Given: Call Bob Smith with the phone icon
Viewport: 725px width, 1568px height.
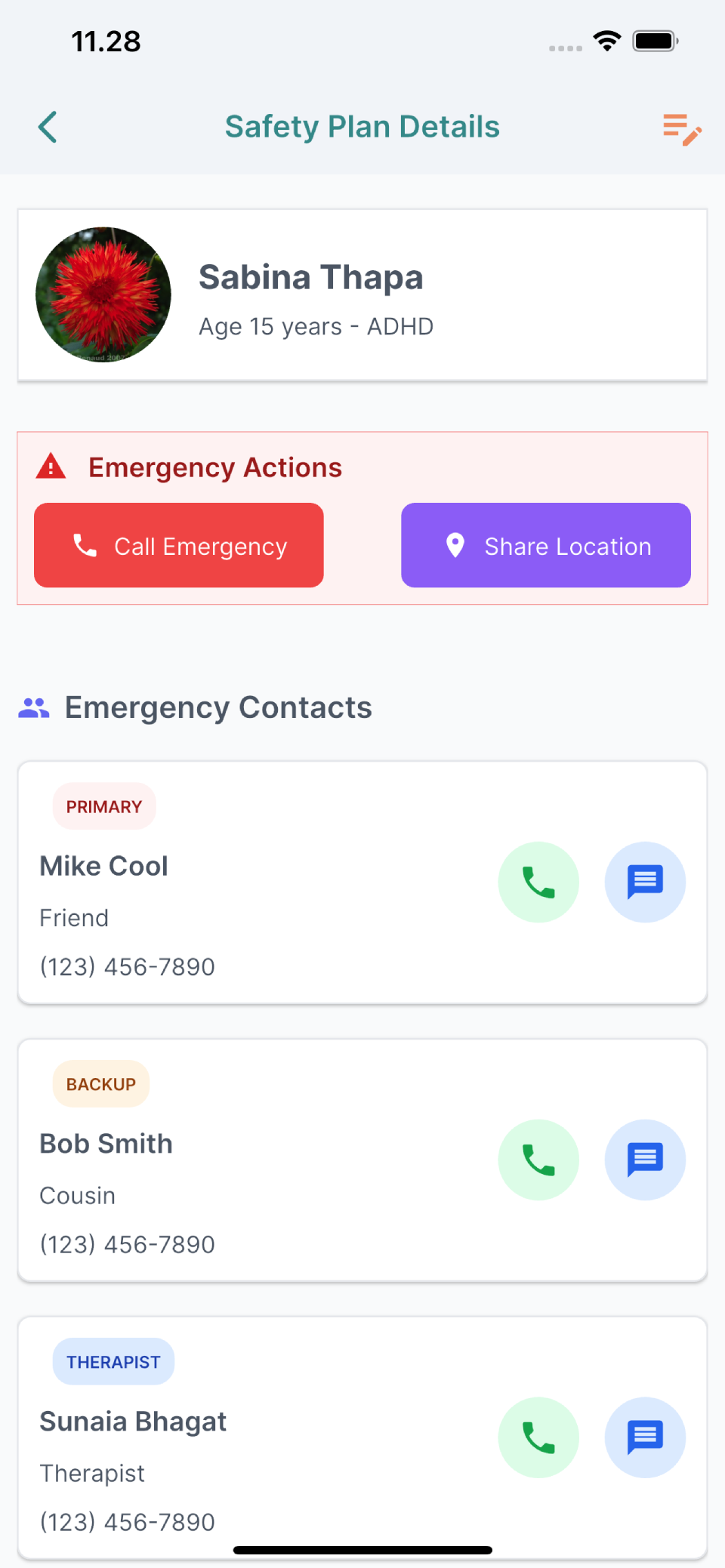Looking at the screenshot, I should pyautogui.click(x=538, y=1159).
